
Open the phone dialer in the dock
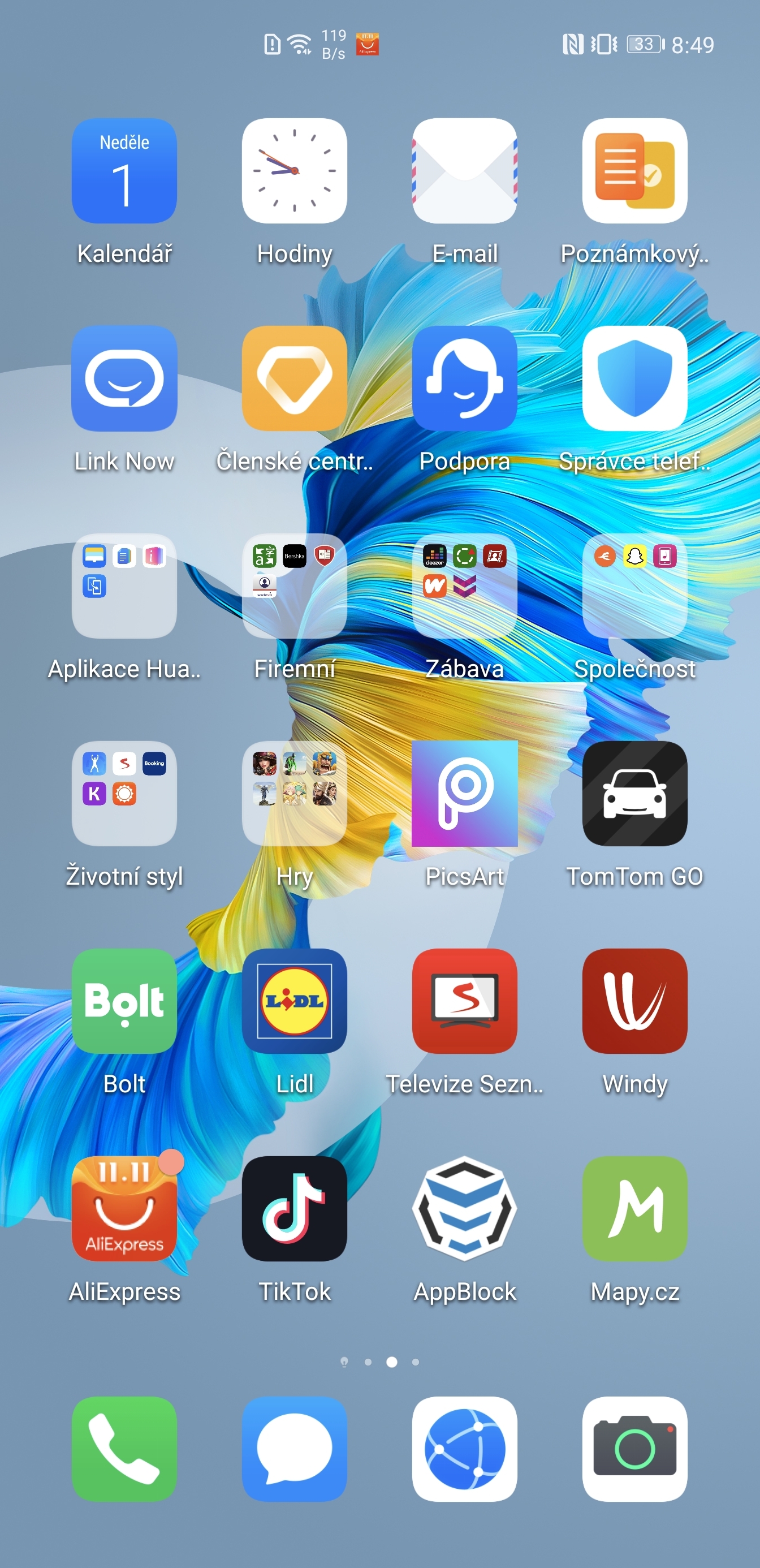(124, 1449)
